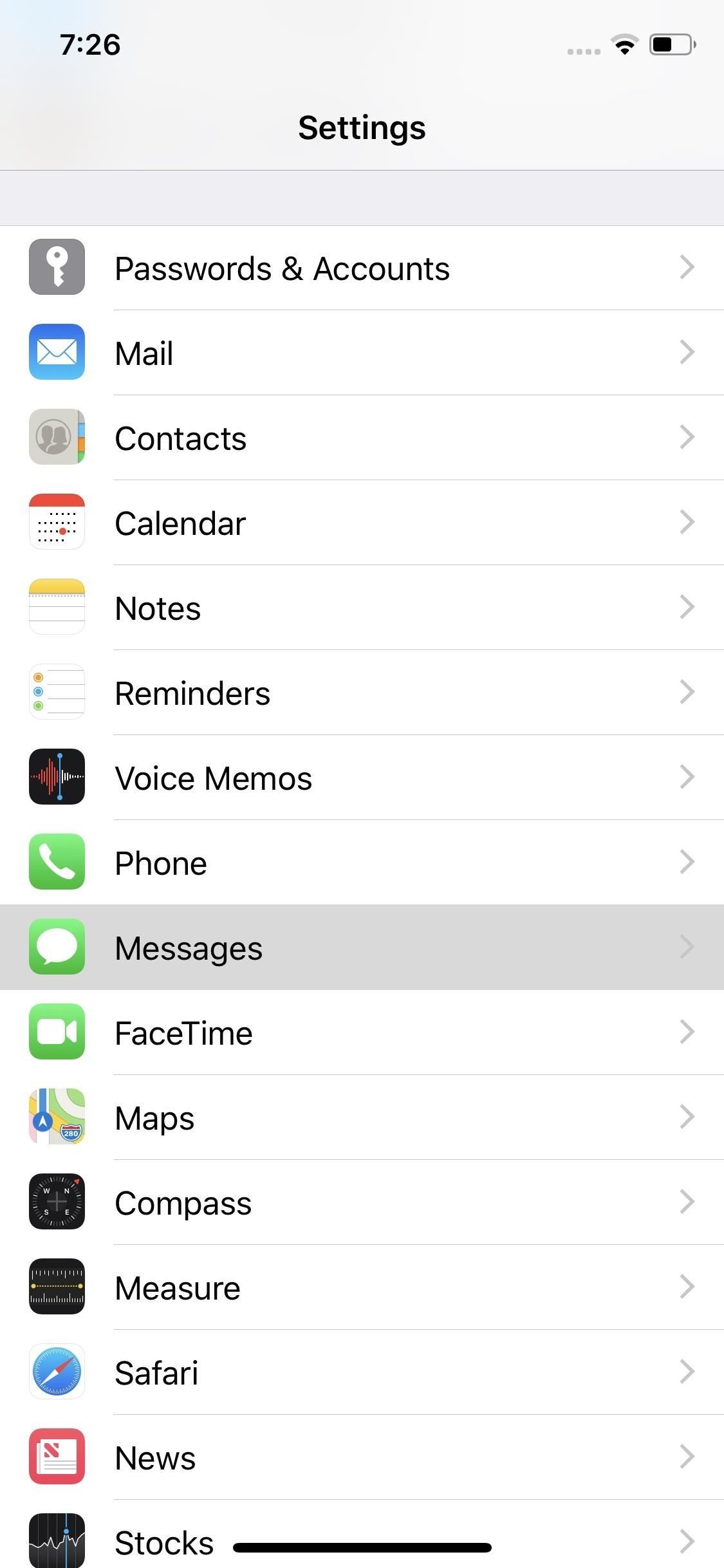Go to News settings

(362, 1457)
